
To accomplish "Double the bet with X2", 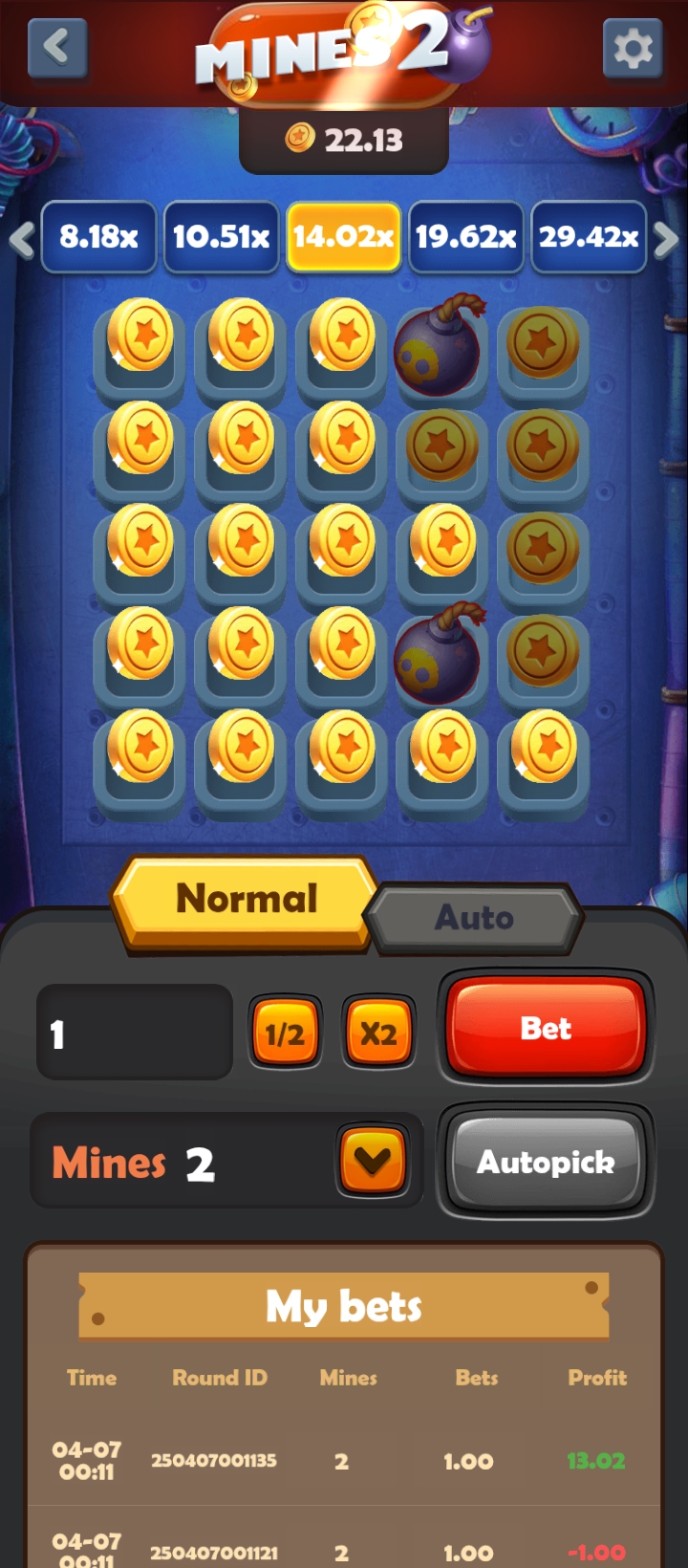I will coord(378,1033).
